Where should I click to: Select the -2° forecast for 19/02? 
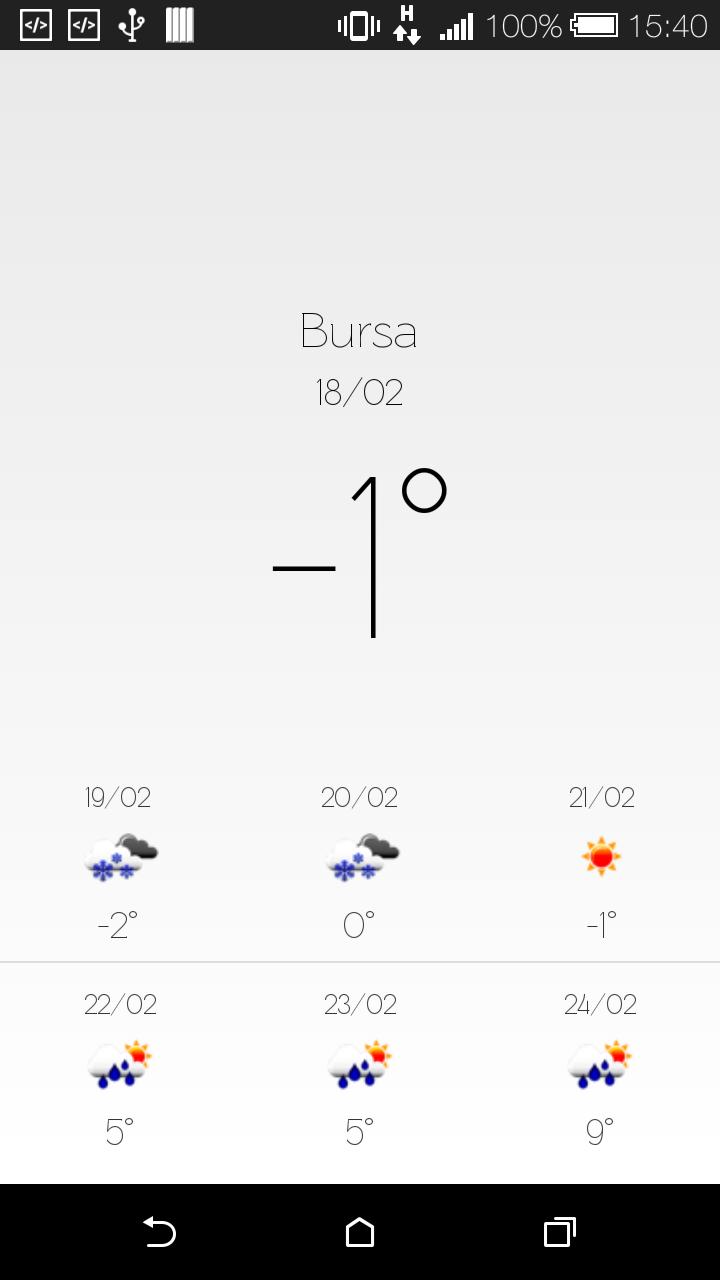click(115, 925)
